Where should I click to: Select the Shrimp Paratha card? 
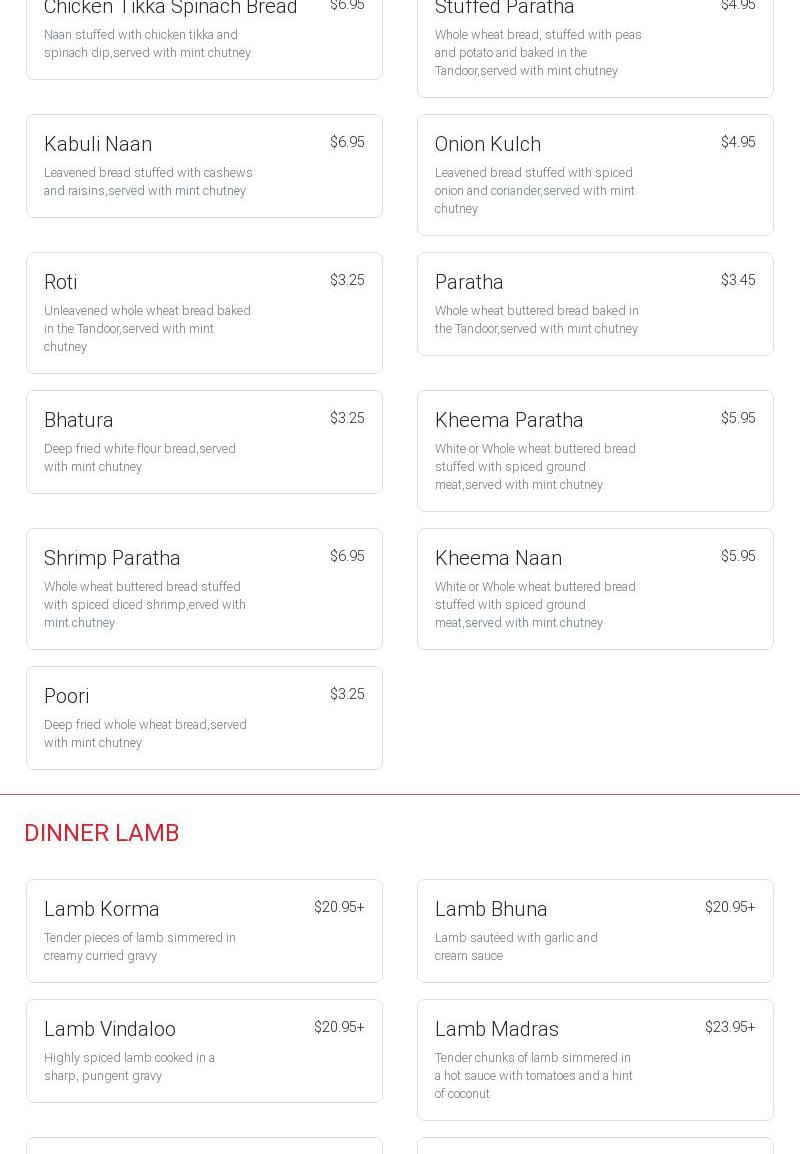click(x=204, y=589)
